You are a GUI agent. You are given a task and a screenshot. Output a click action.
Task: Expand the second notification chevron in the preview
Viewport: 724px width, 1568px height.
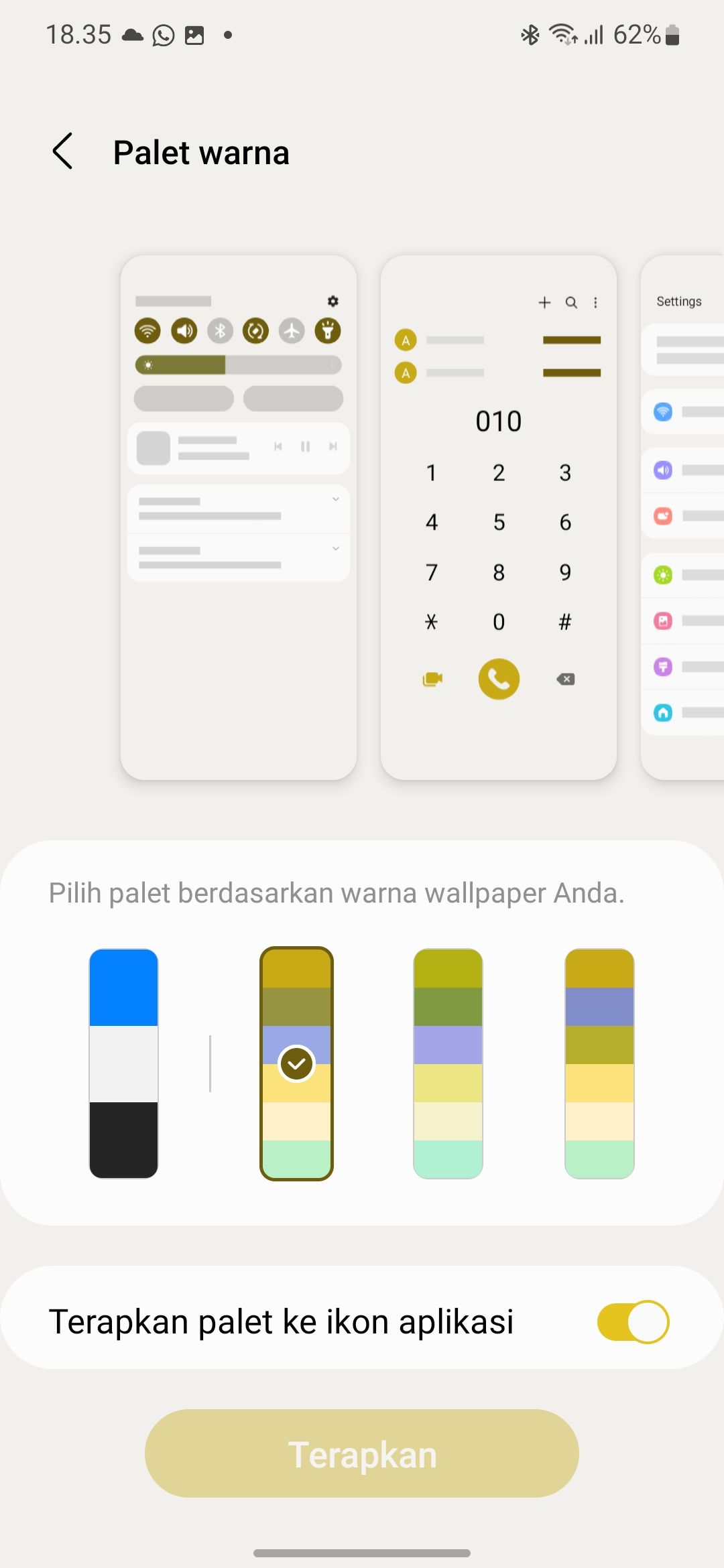[336, 548]
